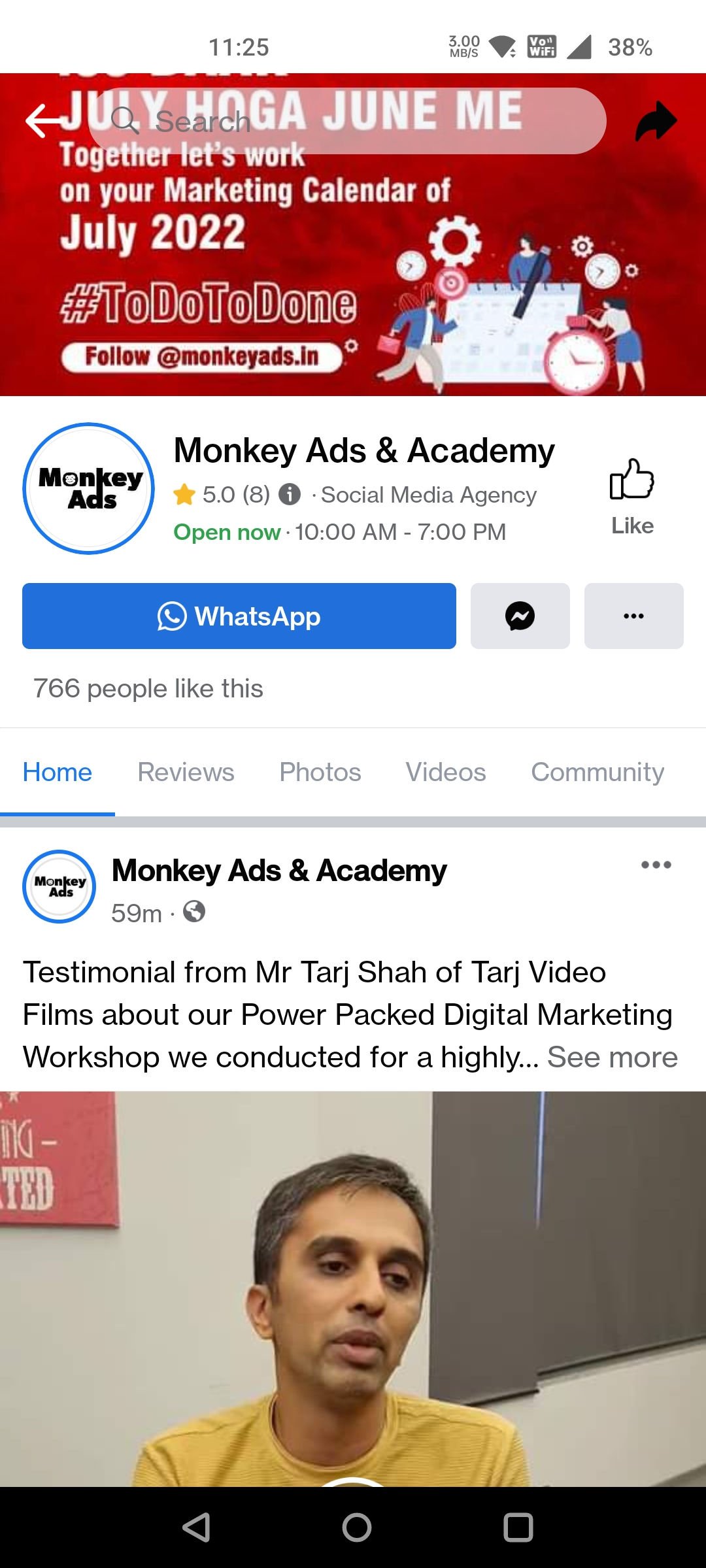
Task: Like the Monkey Ads & Academy page
Action: [631, 496]
